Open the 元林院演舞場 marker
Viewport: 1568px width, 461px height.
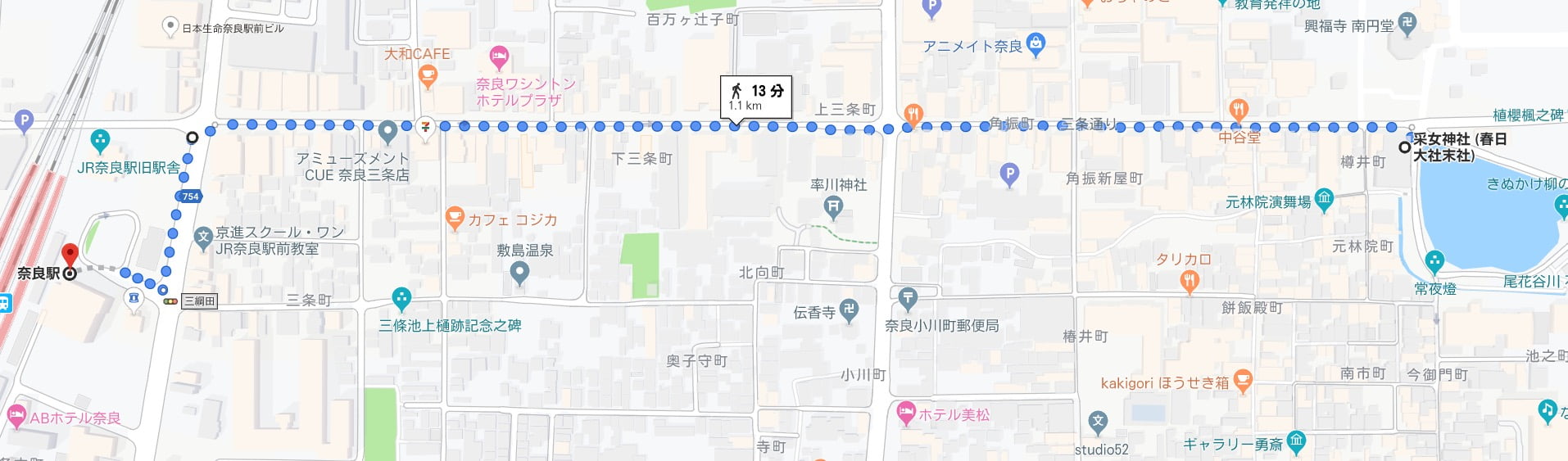coord(1324,198)
